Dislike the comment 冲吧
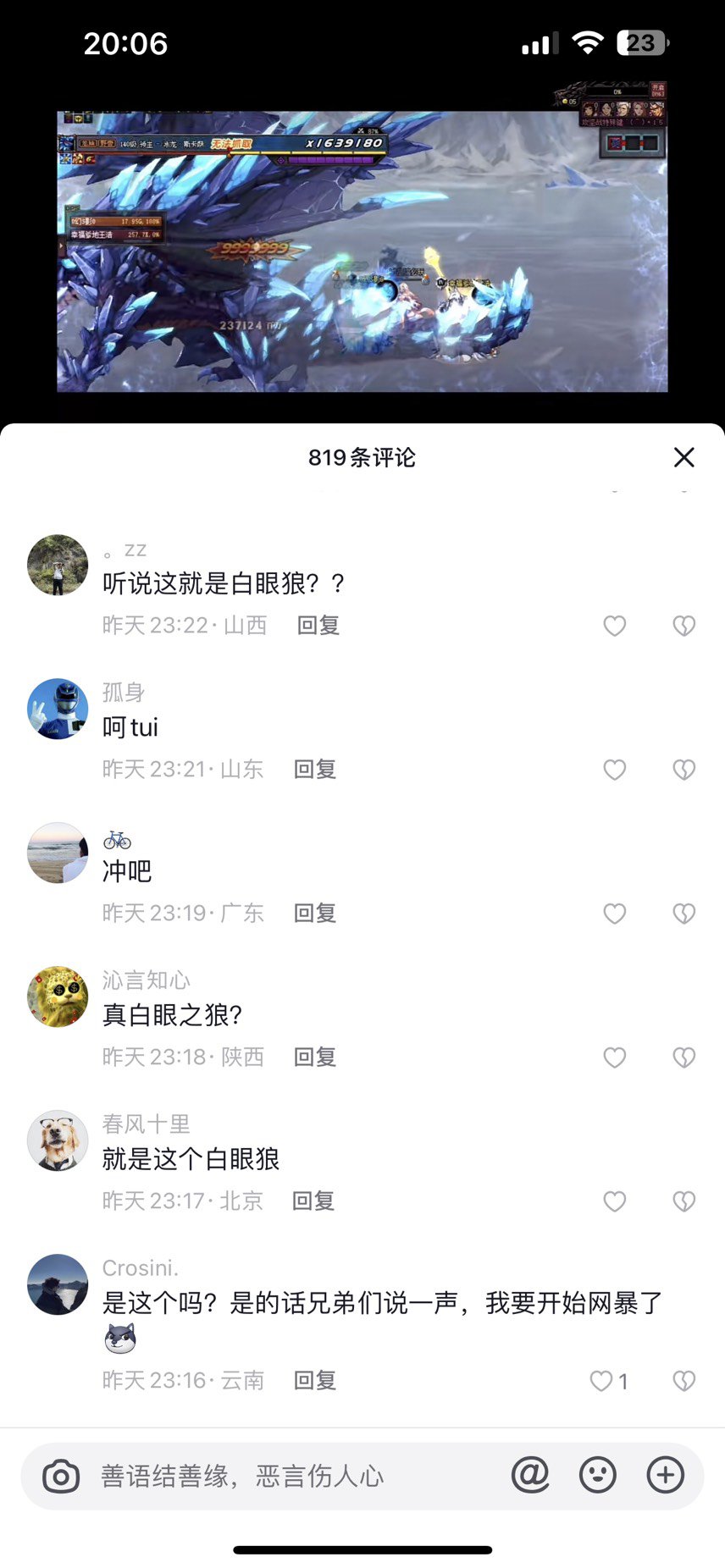This screenshot has width=725, height=1568. pos(683,914)
